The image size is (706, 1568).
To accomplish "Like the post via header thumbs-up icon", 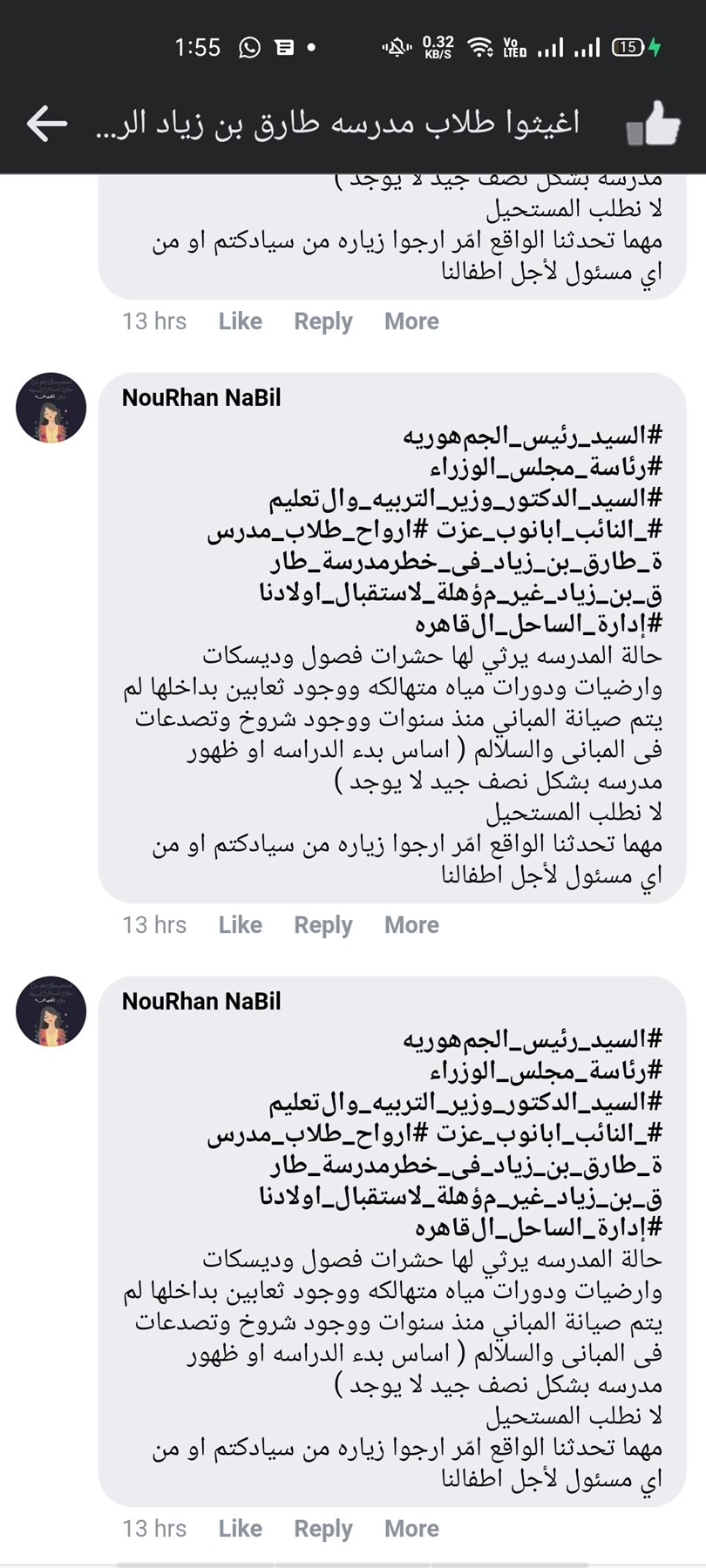I will tap(653, 124).
